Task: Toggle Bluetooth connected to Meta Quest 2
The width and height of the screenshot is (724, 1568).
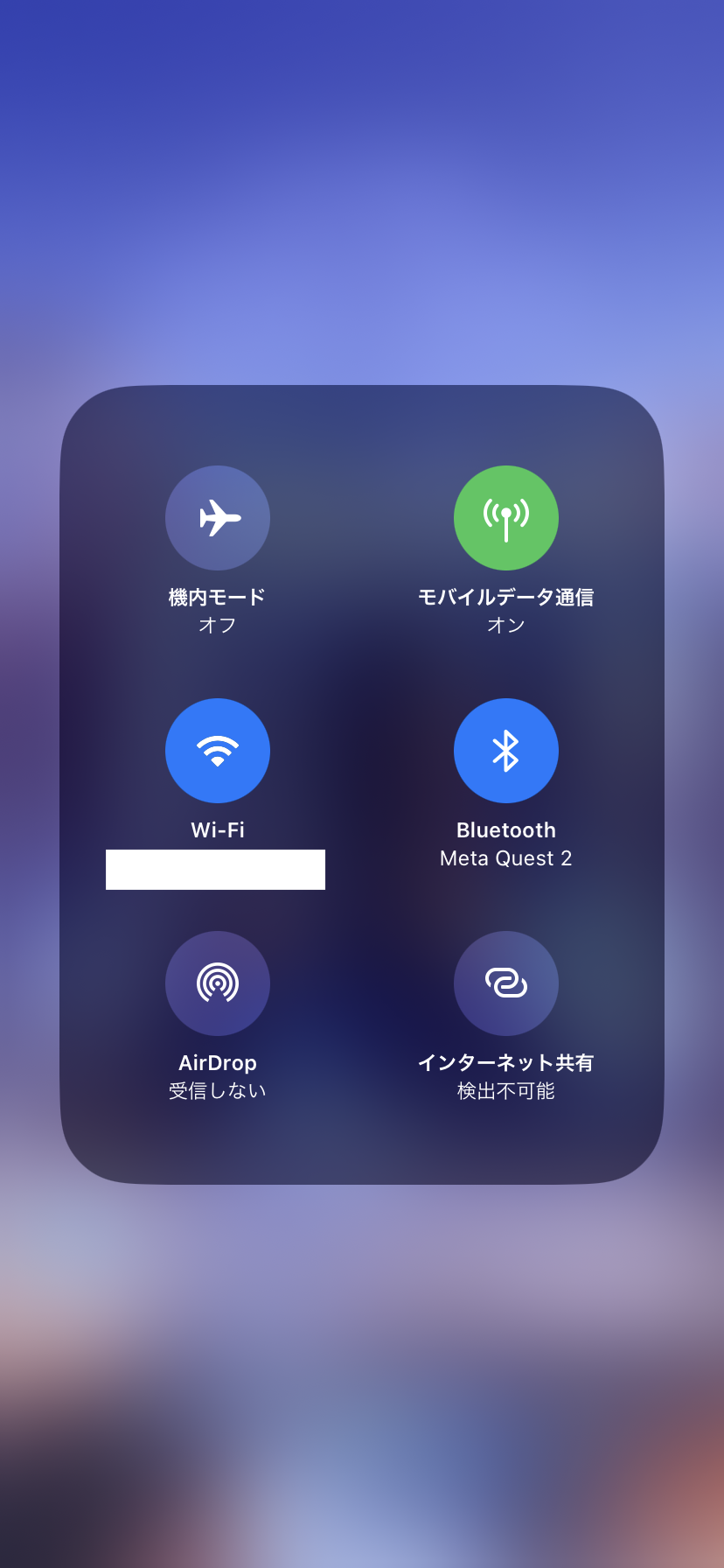Action: pos(505,751)
